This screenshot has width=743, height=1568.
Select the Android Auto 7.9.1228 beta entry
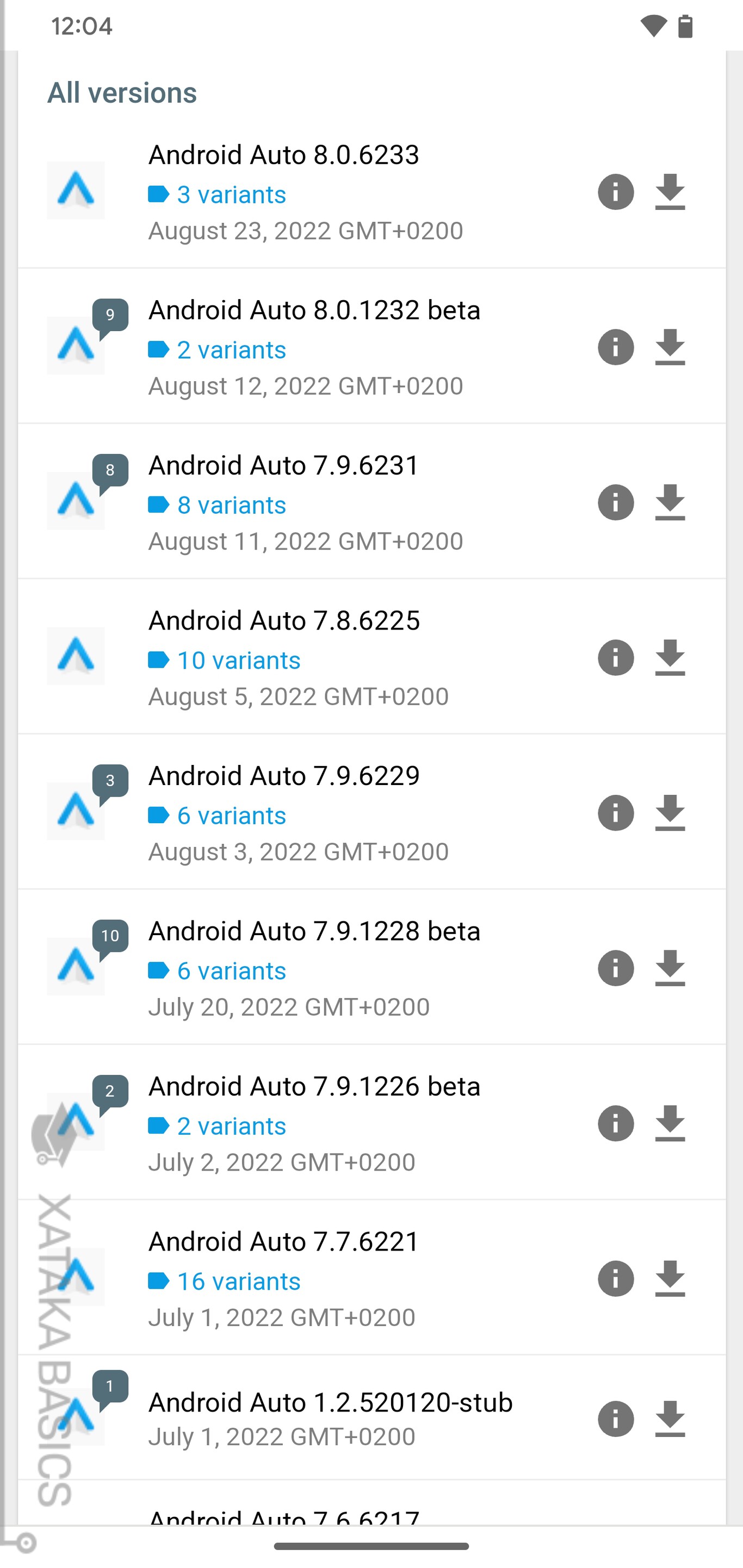coord(314,931)
